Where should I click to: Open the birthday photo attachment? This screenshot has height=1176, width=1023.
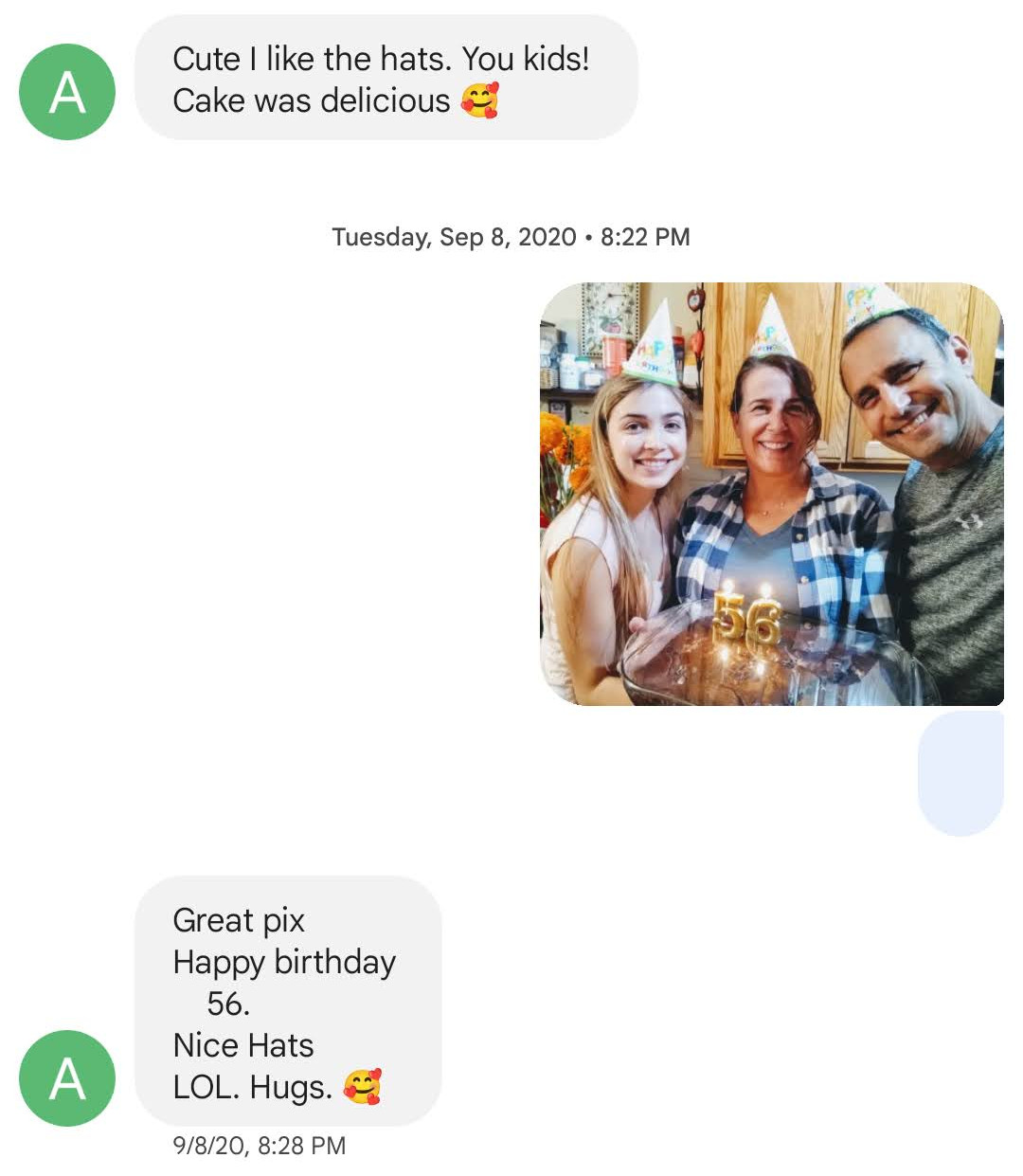[x=771, y=494]
